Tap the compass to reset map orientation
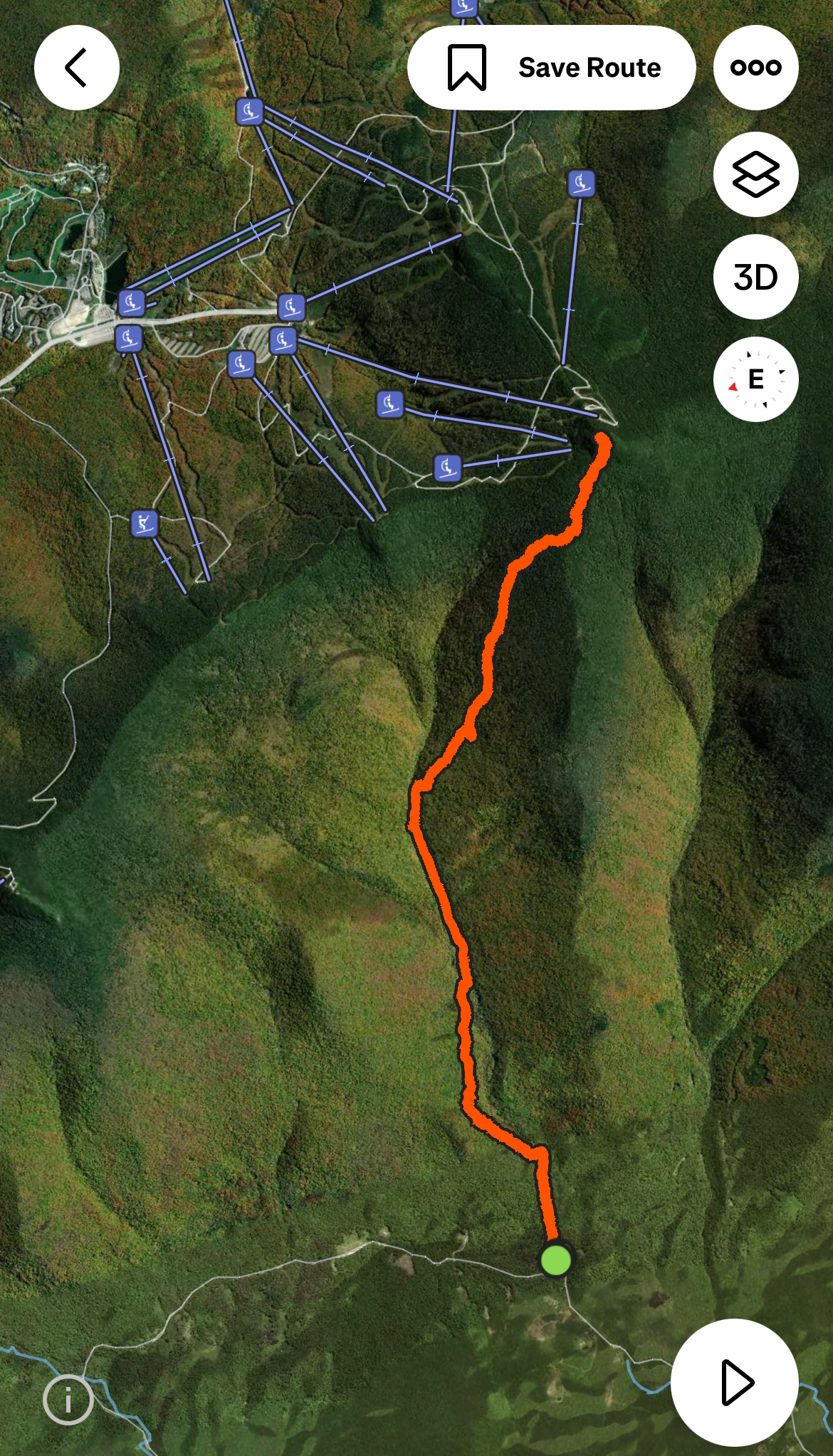Screen dimensions: 833x1456 tap(755, 379)
